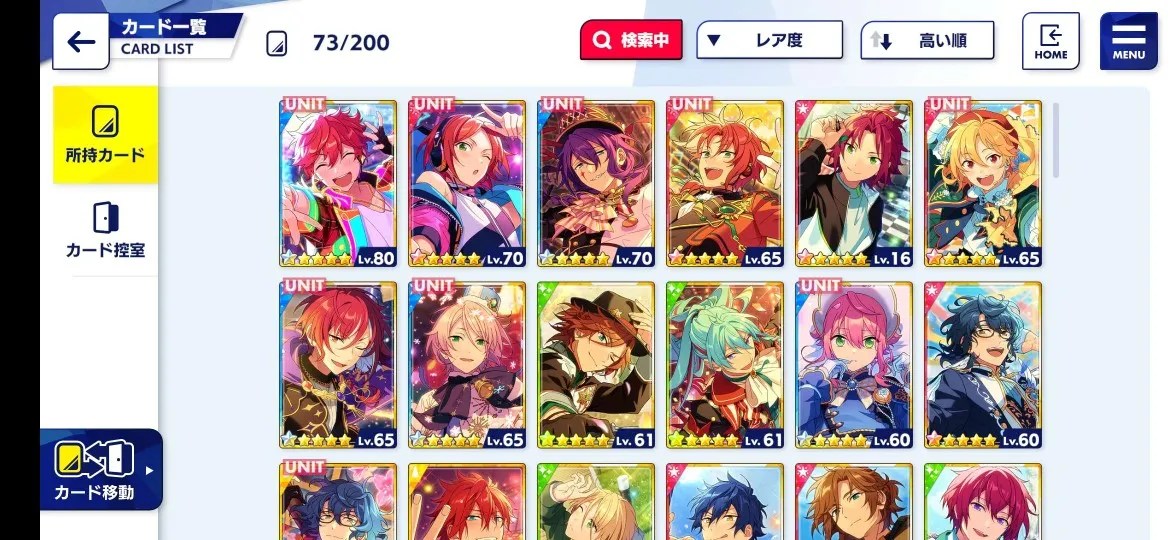Open the glasses-wearing Lv.60 card
The image size is (1170, 540).
point(983,365)
